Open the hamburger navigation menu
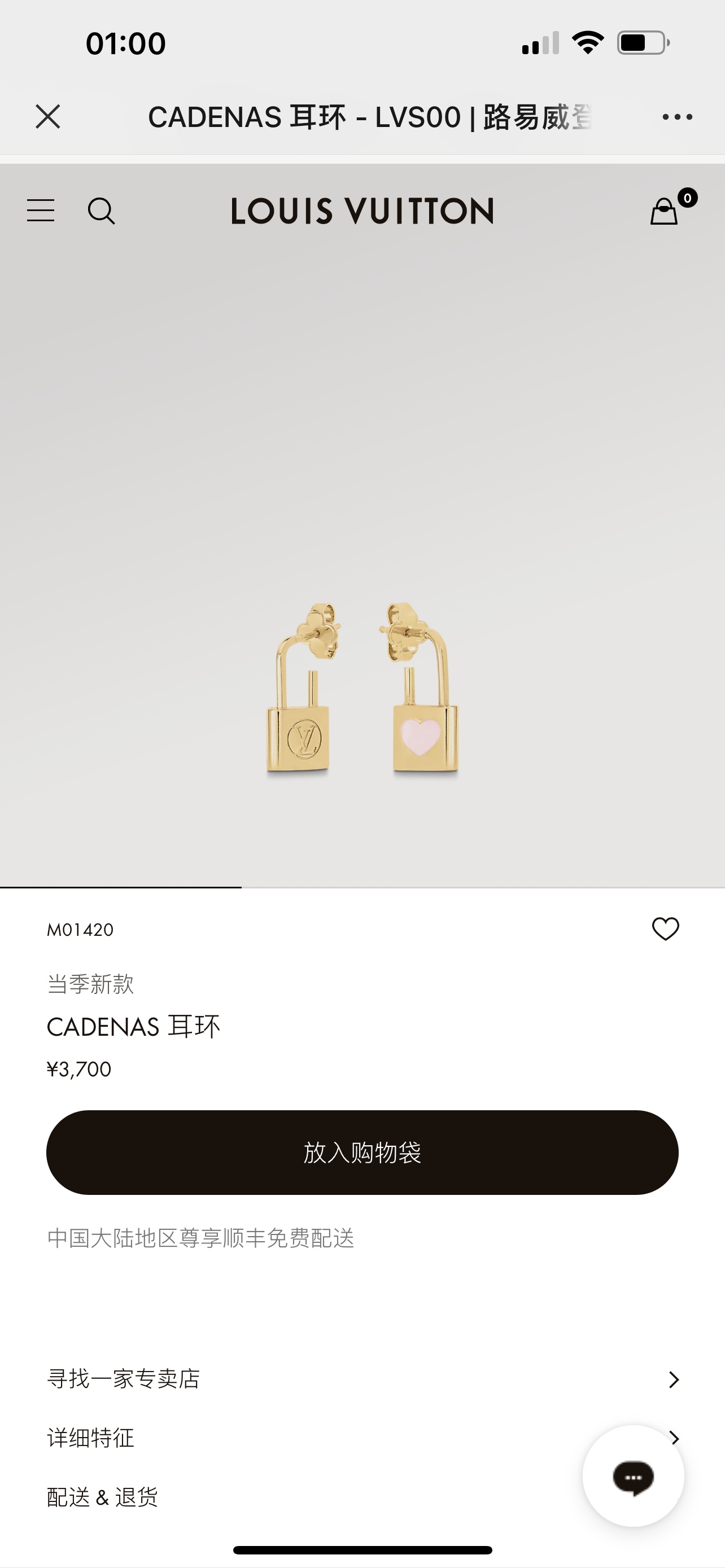 [x=41, y=211]
